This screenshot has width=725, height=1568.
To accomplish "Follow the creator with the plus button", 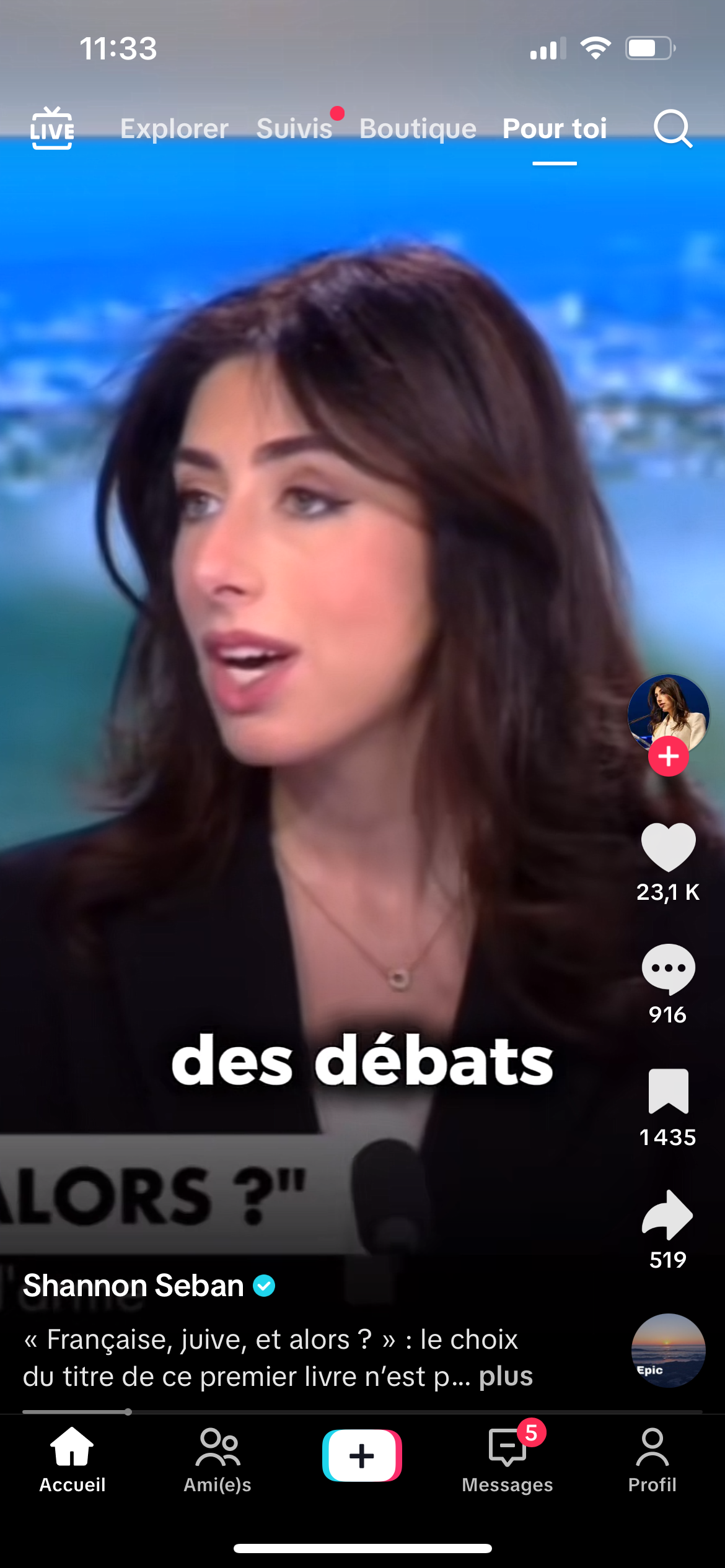I will click(x=668, y=756).
